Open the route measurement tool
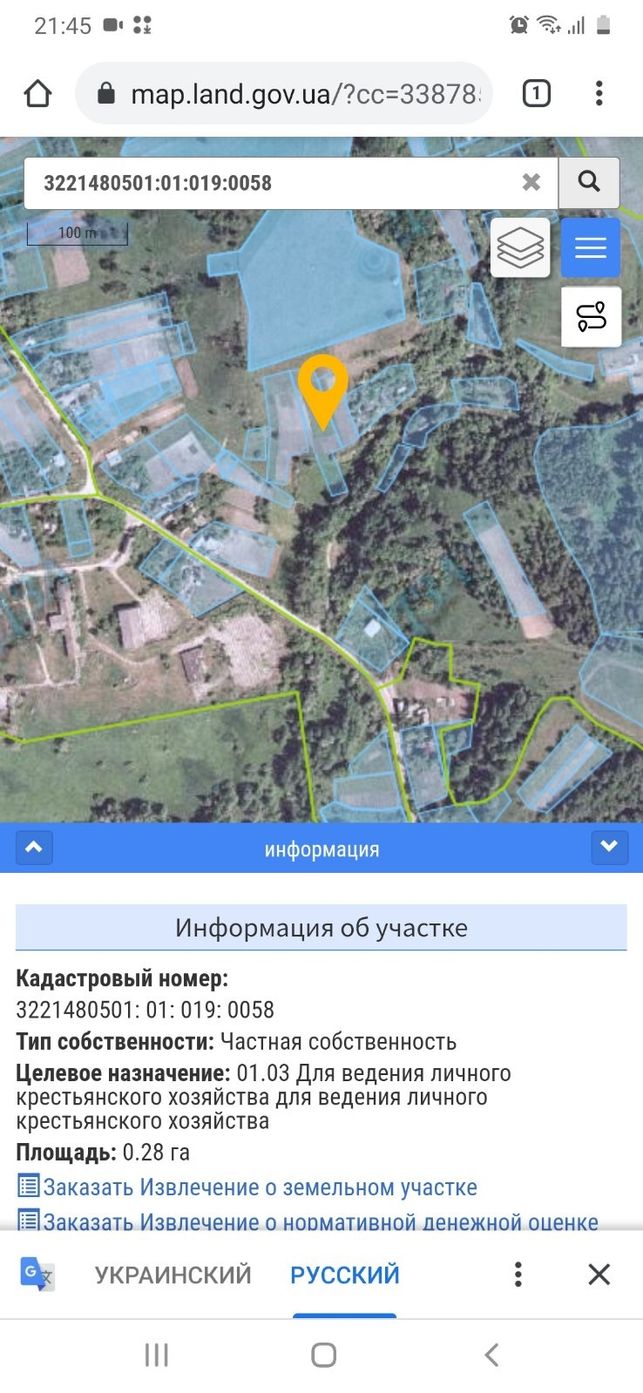The width and height of the screenshot is (643, 1393). point(591,317)
